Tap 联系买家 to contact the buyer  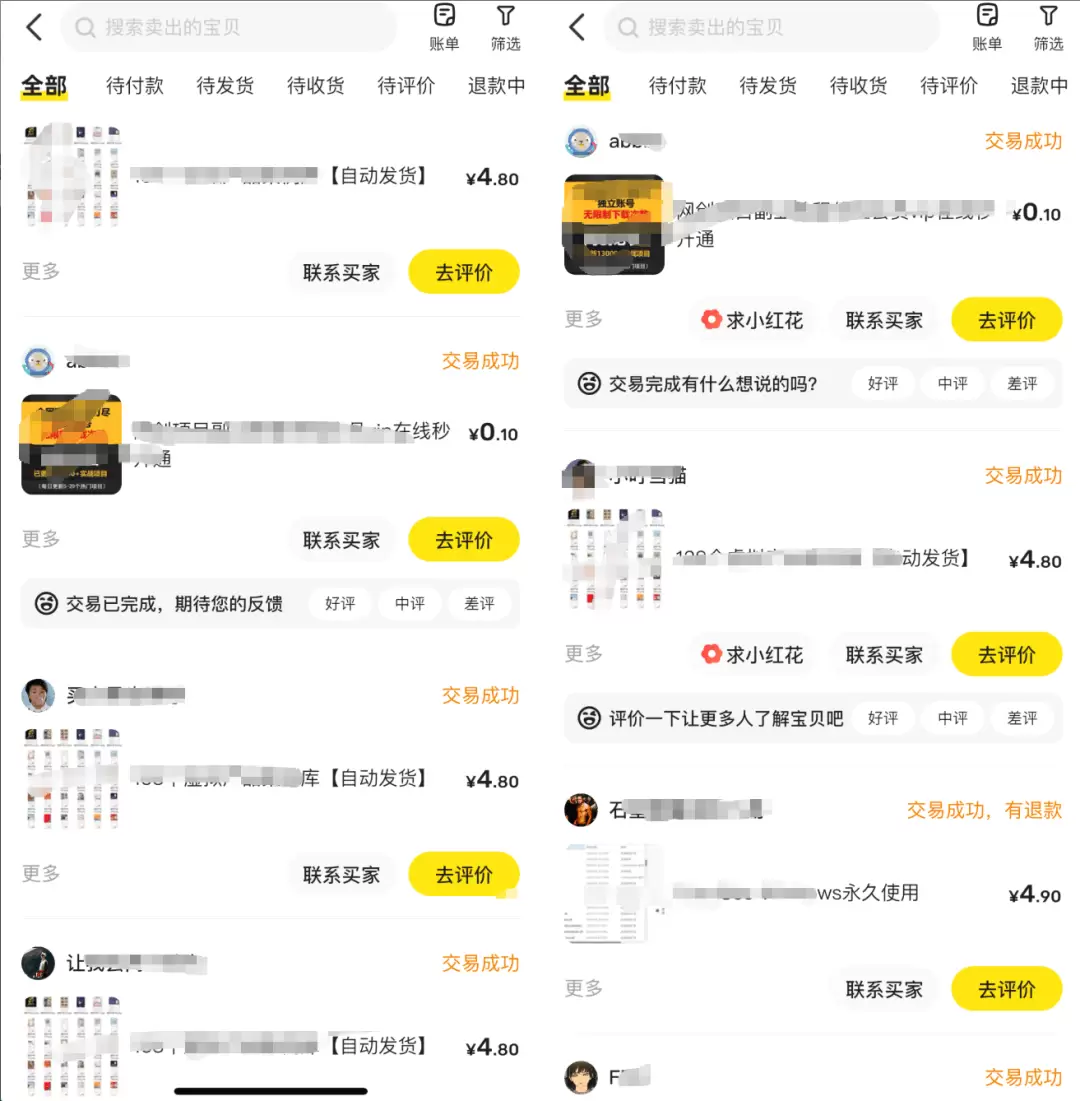point(341,271)
